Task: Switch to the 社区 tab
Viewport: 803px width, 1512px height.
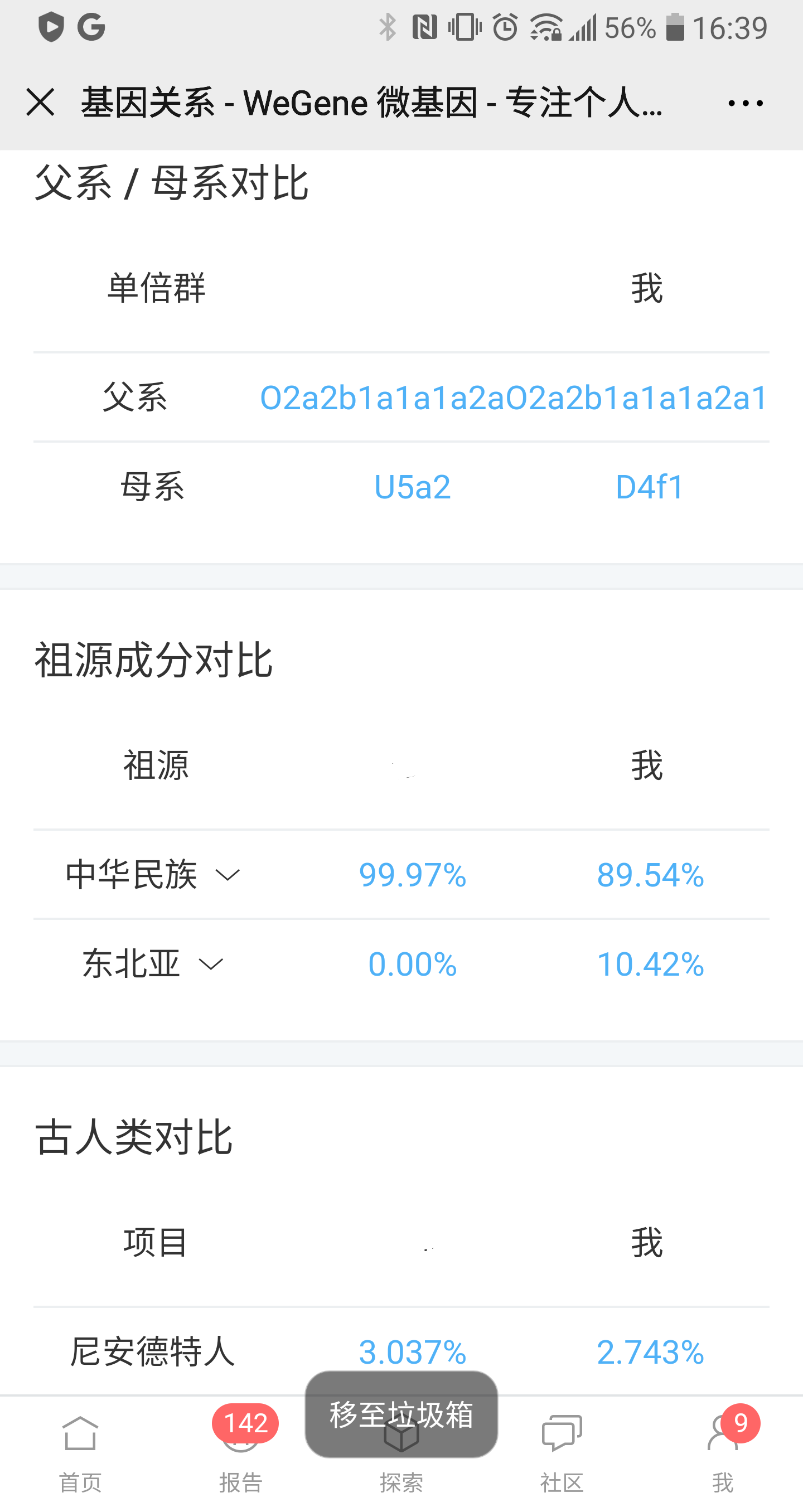Action: (x=562, y=1453)
